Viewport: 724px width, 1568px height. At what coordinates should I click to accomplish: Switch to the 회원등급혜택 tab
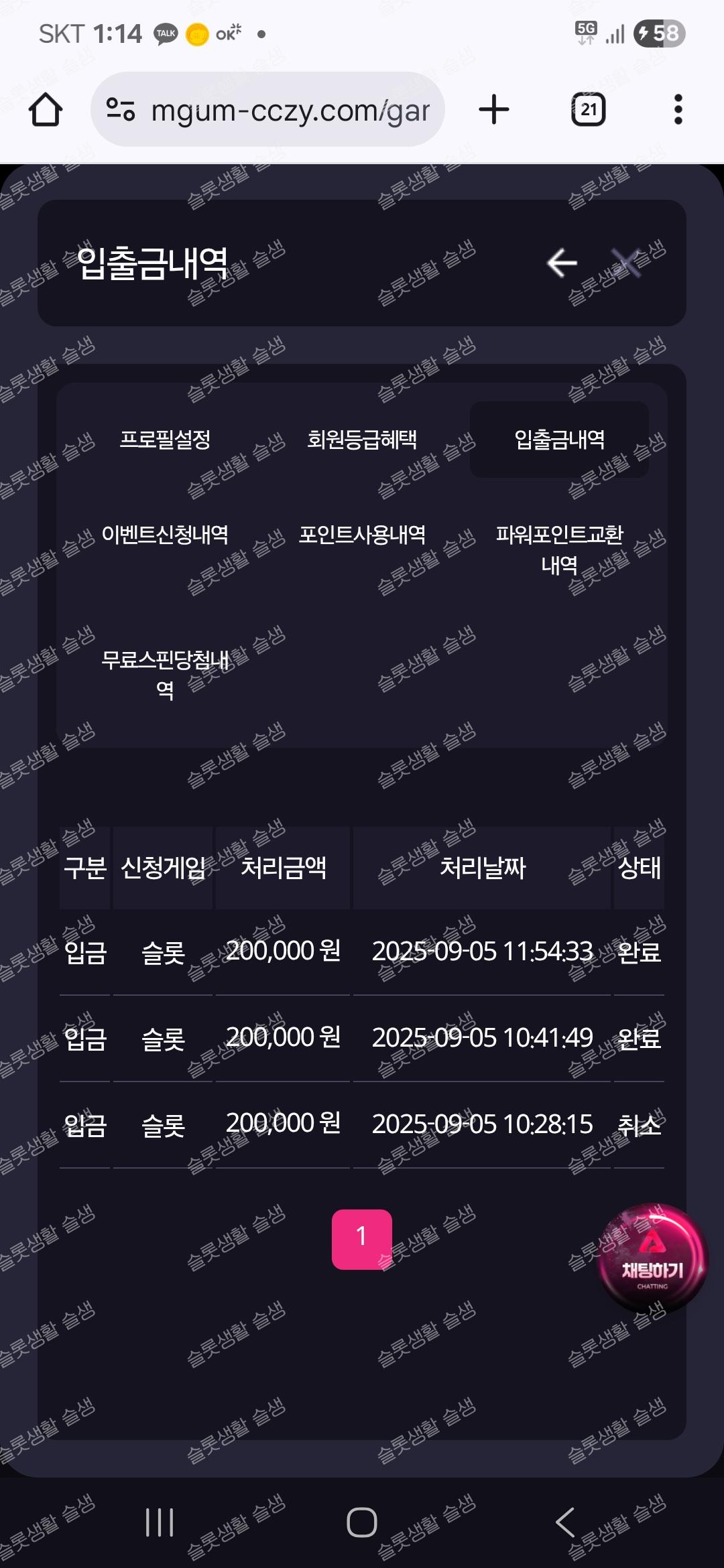362,440
